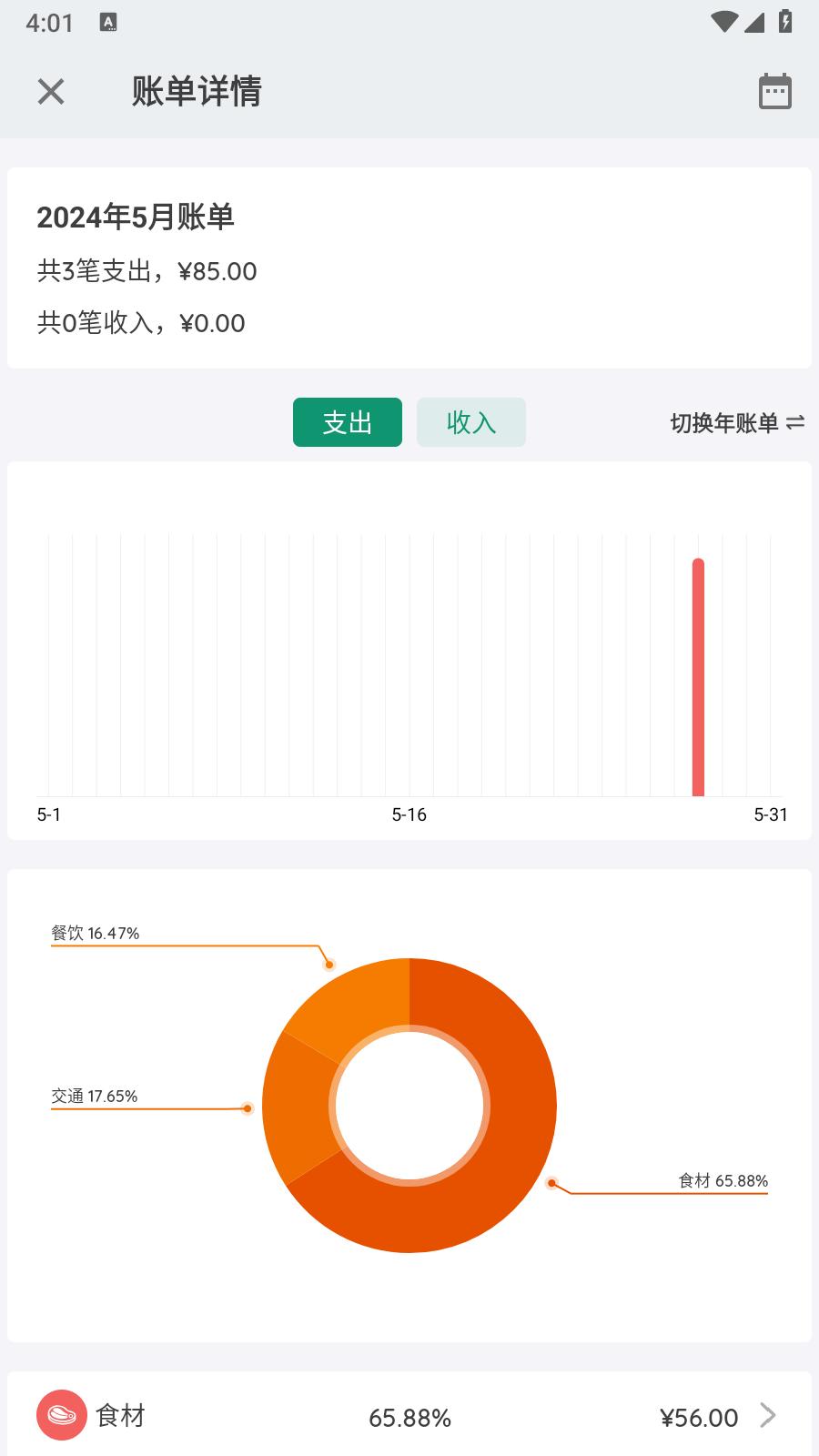The height and width of the screenshot is (1456, 819).
Task: Tap the 共3笔支出 expense summary
Action: click(146, 271)
